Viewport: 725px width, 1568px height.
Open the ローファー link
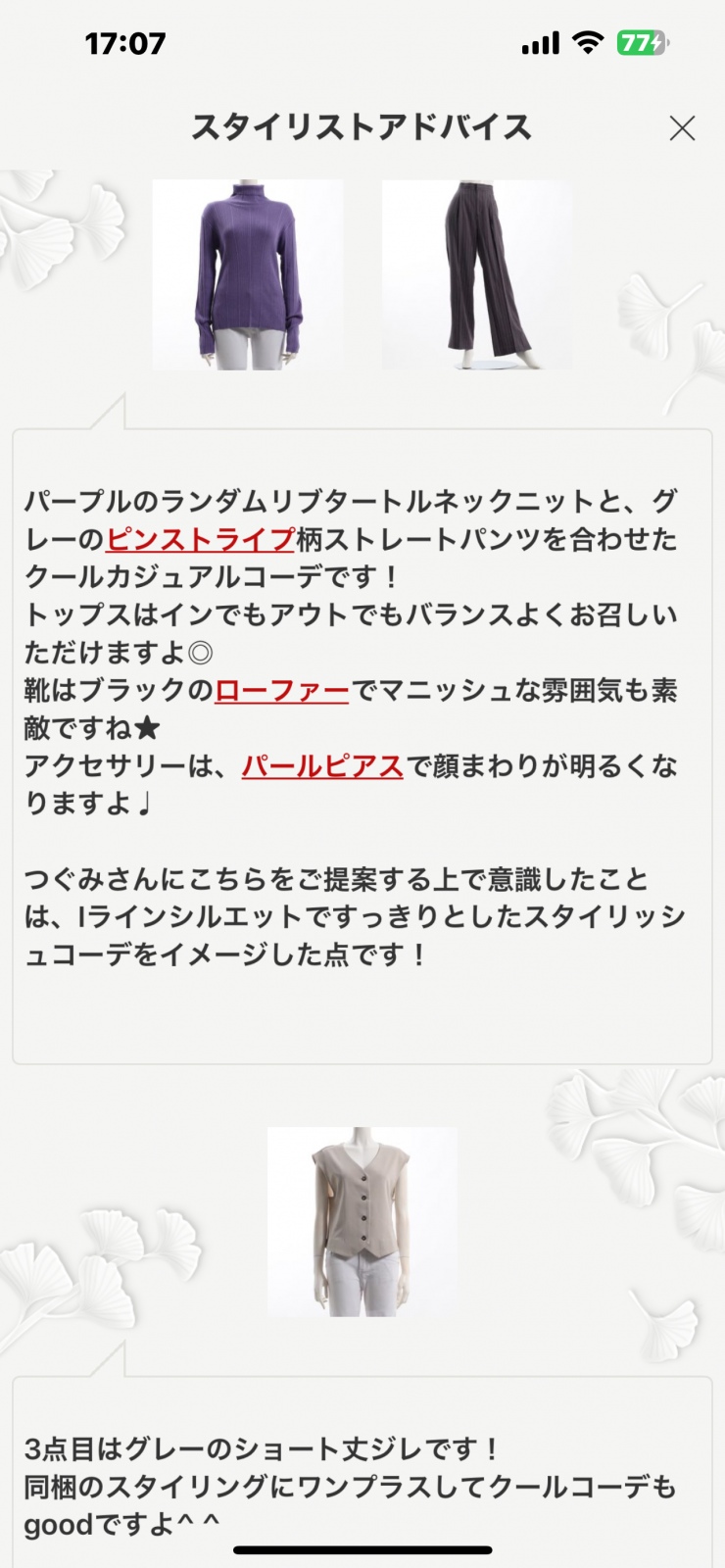[x=282, y=691]
